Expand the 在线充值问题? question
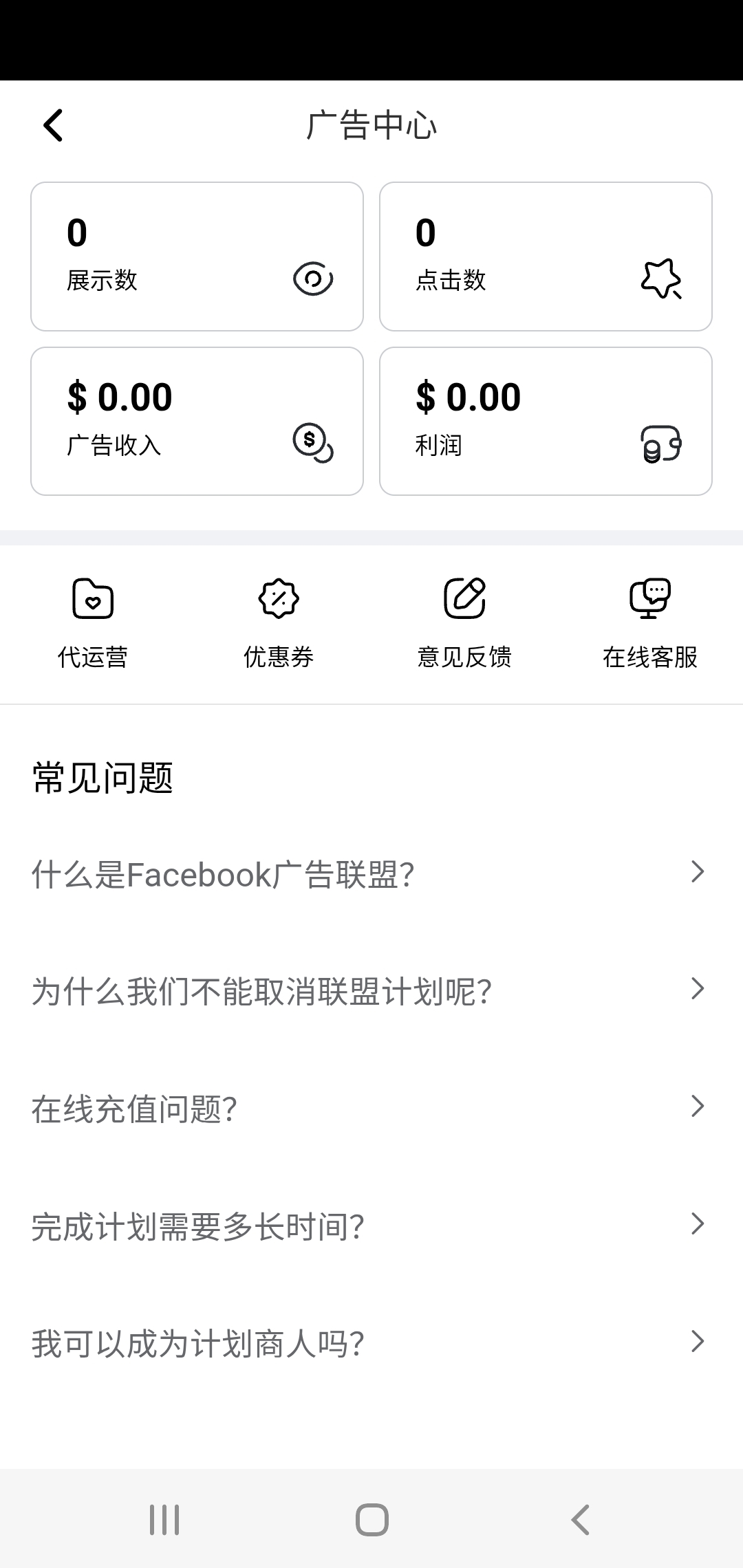This screenshot has height=1568, width=743. tap(370, 1109)
